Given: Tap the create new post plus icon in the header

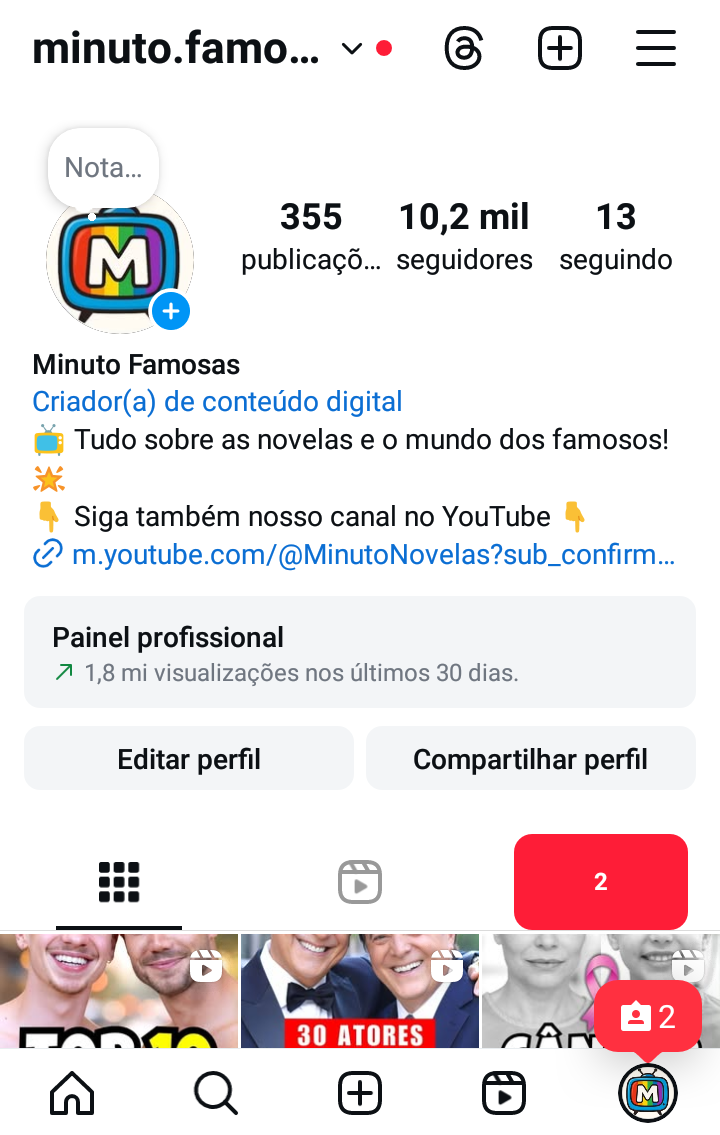Looking at the screenshot, I should click(x=560, y=48).
